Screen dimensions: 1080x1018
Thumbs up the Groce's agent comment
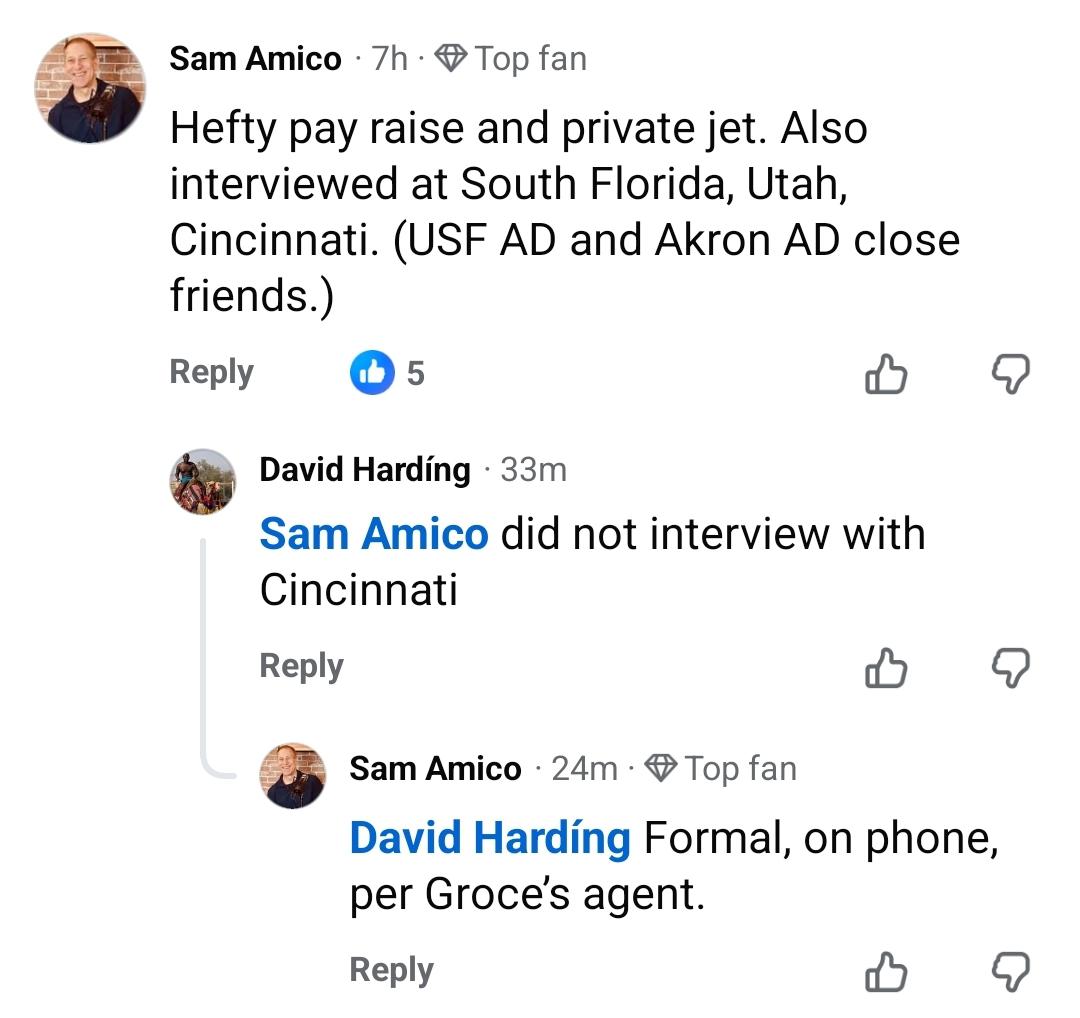click(885, 972)
